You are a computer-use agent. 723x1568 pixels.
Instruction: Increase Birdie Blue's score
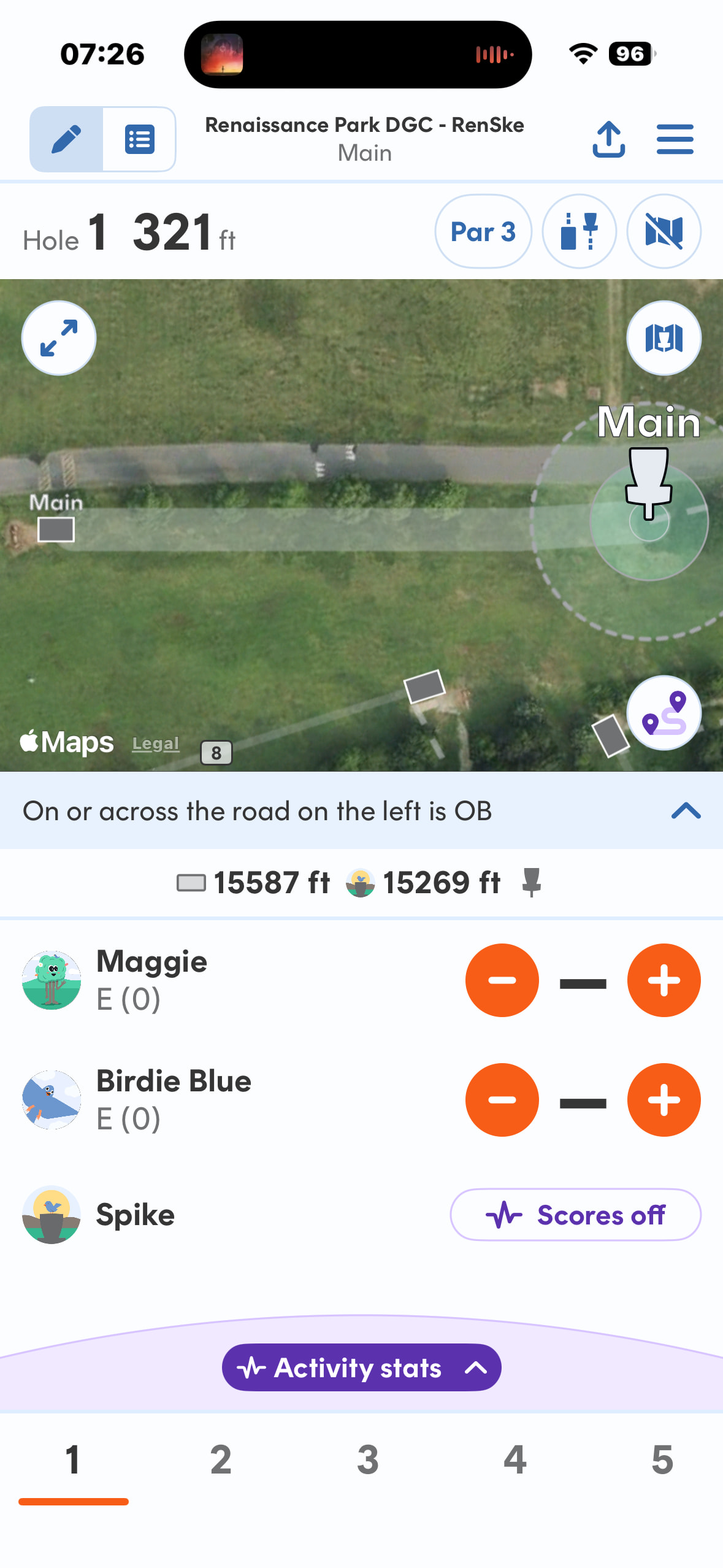tap(664, 1100)
